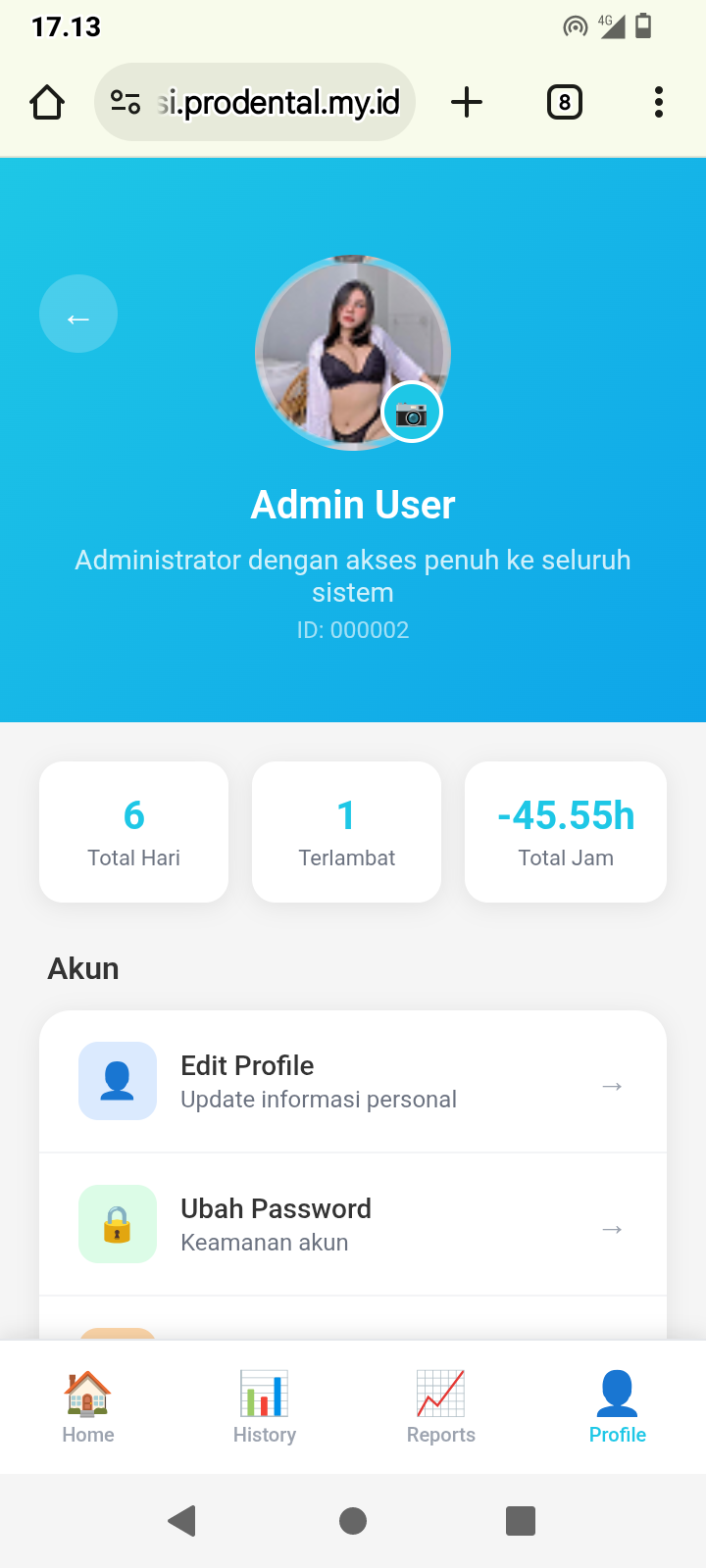The image size is (706, 1568).
Task: Open a new browser tab
Action: 467,102
